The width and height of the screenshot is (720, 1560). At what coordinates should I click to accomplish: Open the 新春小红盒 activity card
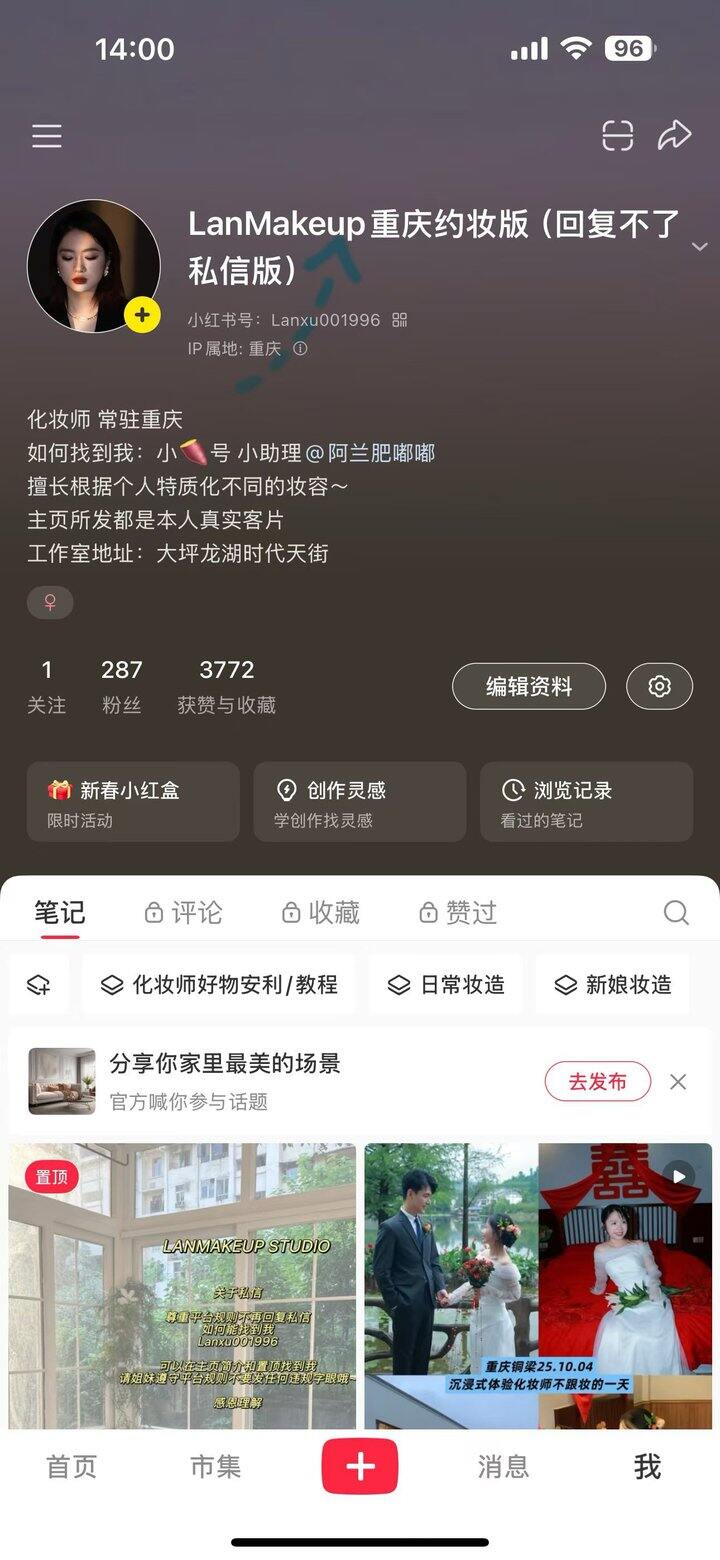click(x=133, y=802)
